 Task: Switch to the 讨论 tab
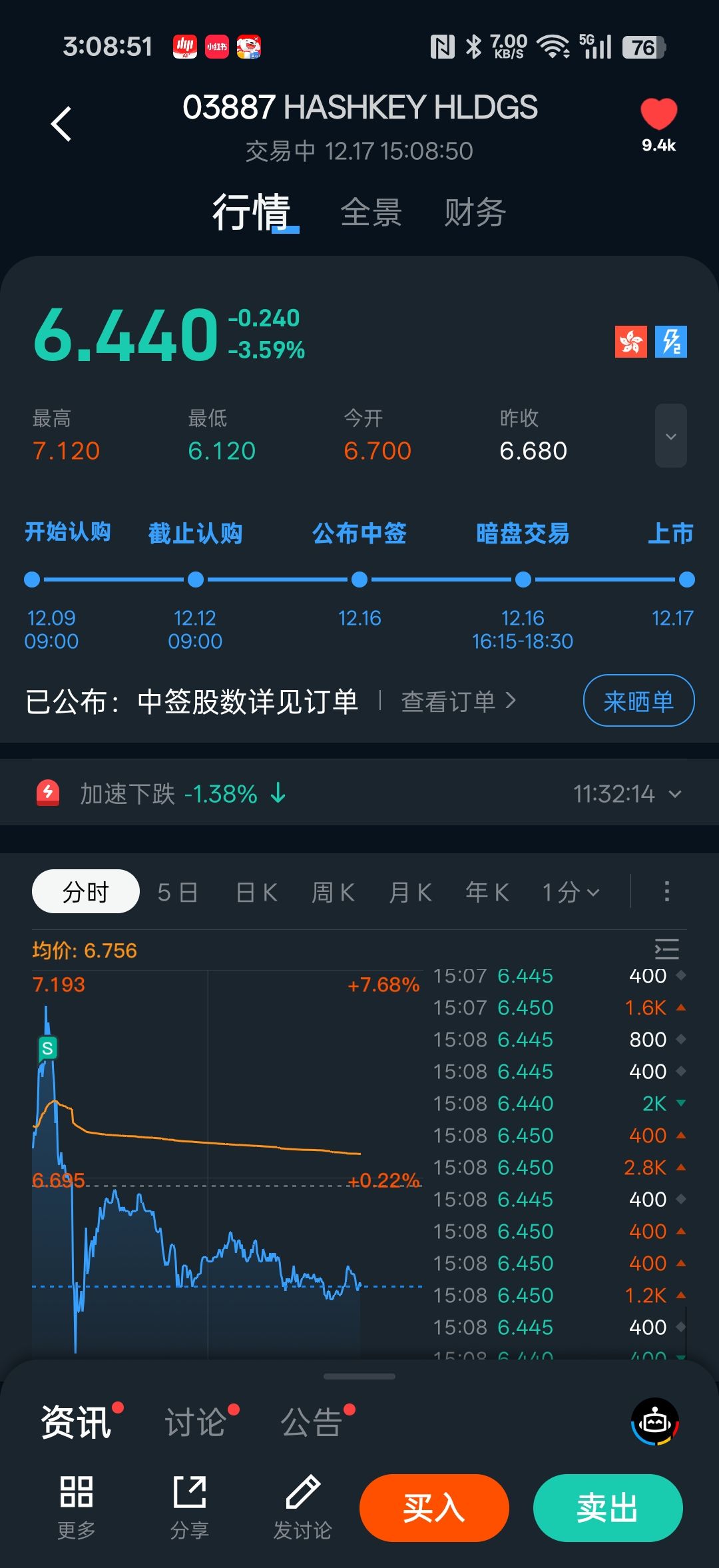196,1423
